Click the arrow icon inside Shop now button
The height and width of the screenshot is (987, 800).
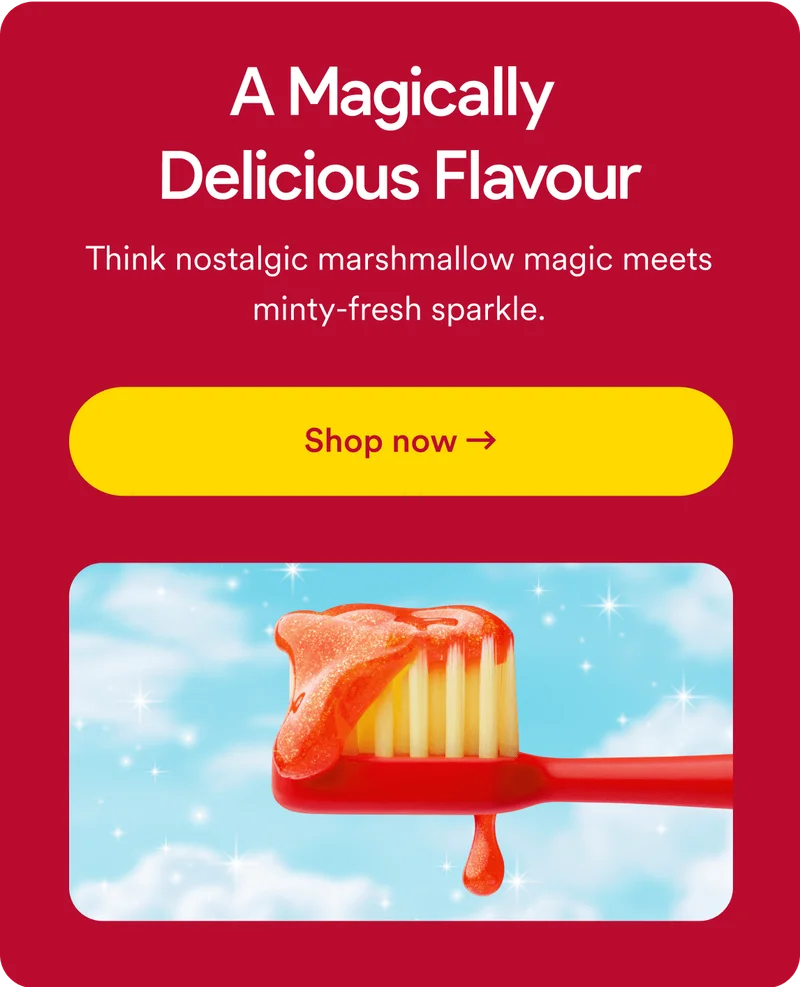487,440
